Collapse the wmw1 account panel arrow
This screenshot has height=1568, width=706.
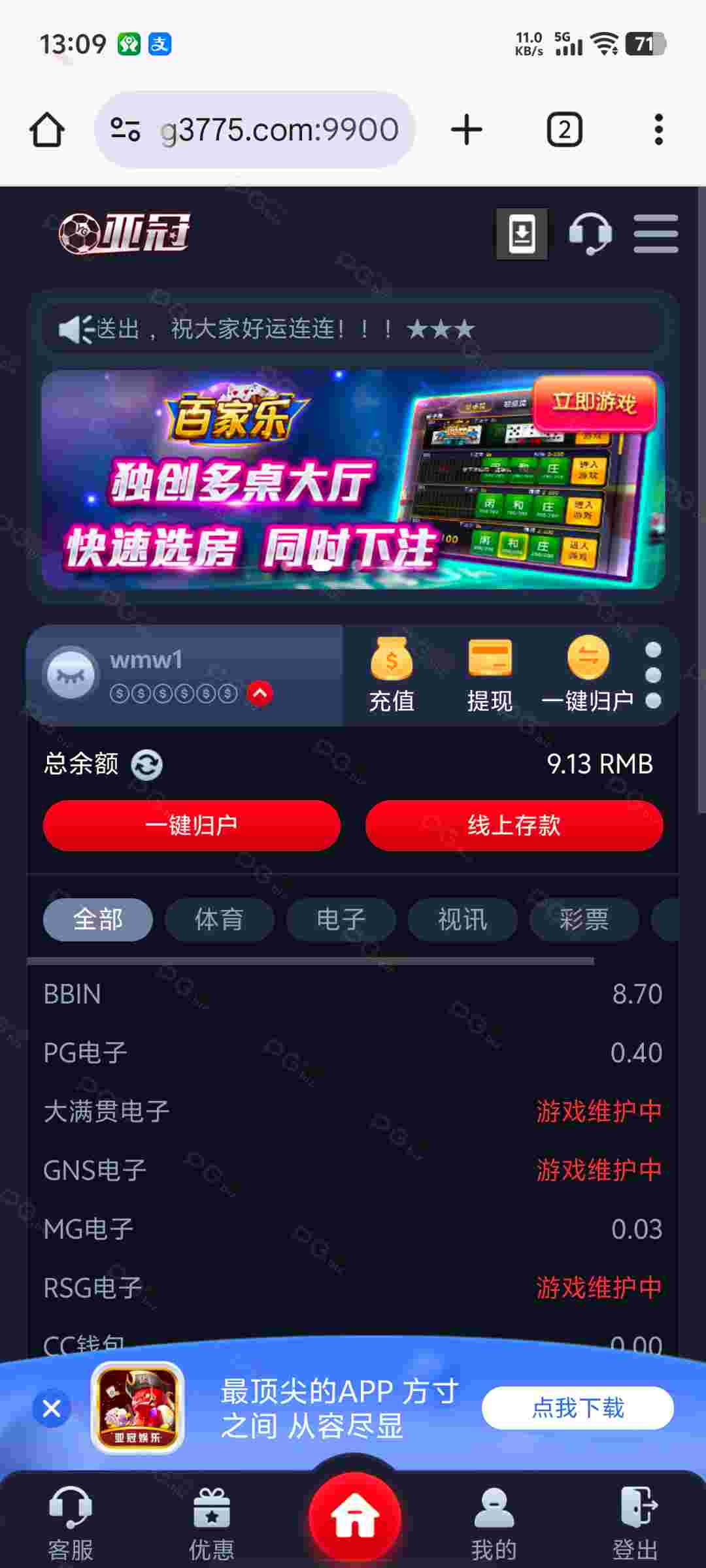tap(260, 693)
